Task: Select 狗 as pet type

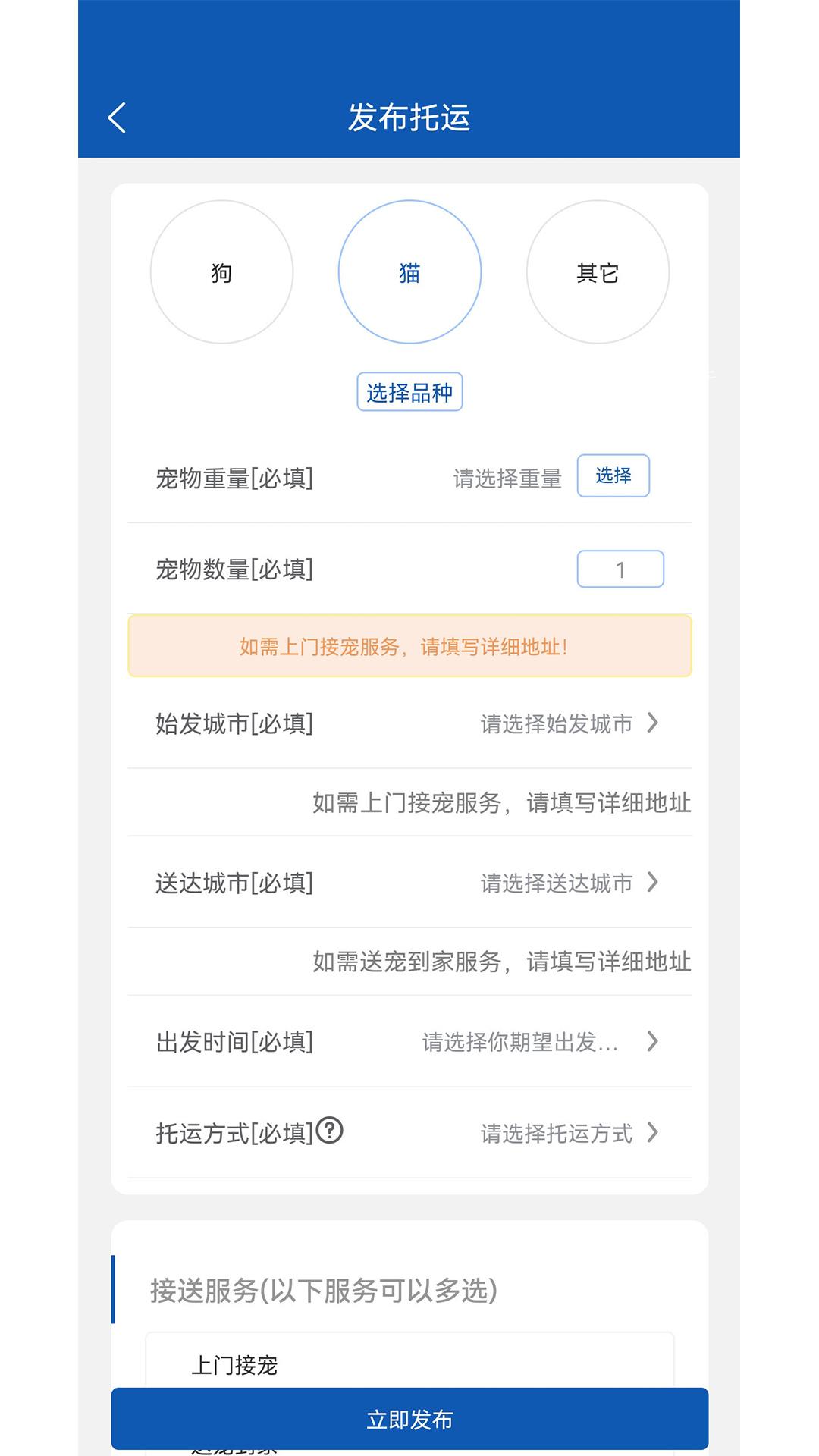Action: pos(221,272)
